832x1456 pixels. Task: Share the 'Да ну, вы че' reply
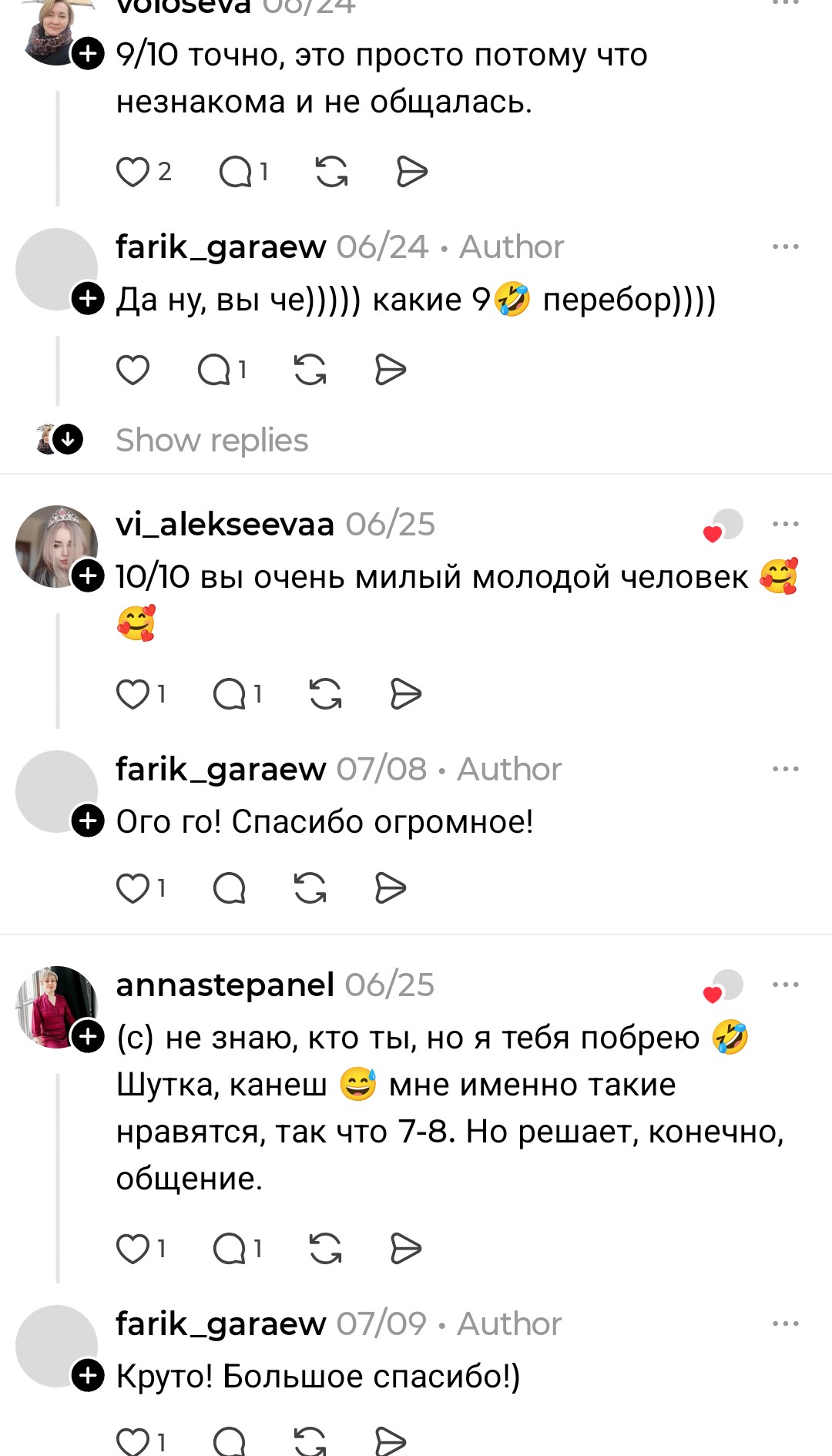390,371
